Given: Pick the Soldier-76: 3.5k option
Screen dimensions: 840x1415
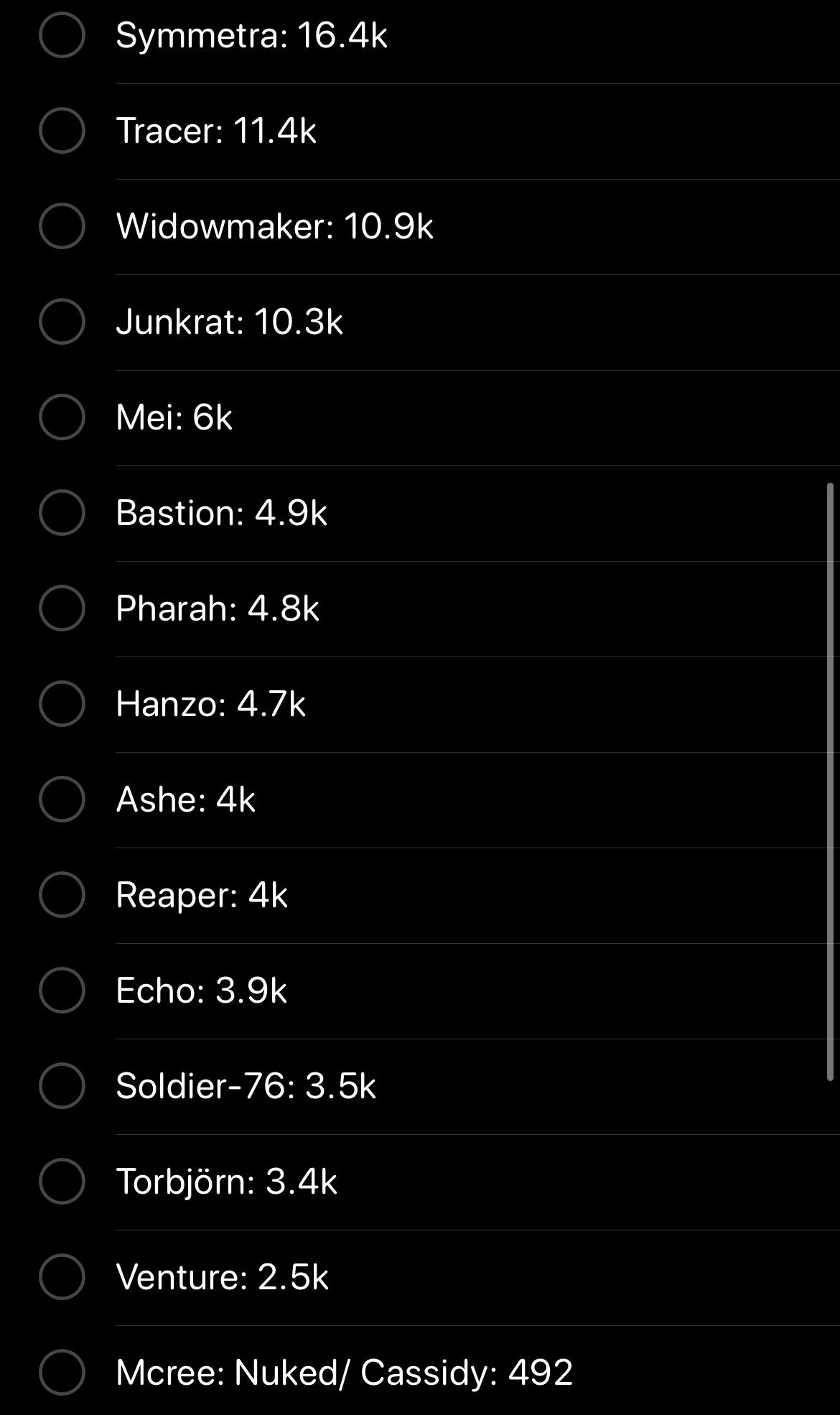Looking at the screenshot, I should 62,1086.
